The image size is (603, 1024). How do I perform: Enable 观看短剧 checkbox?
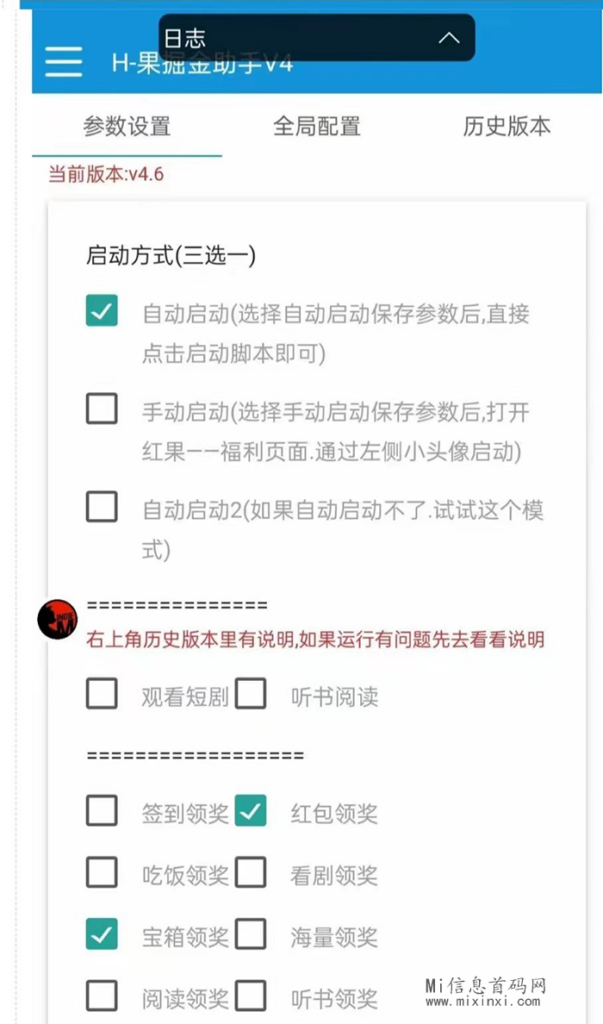[x=101, y=694]
